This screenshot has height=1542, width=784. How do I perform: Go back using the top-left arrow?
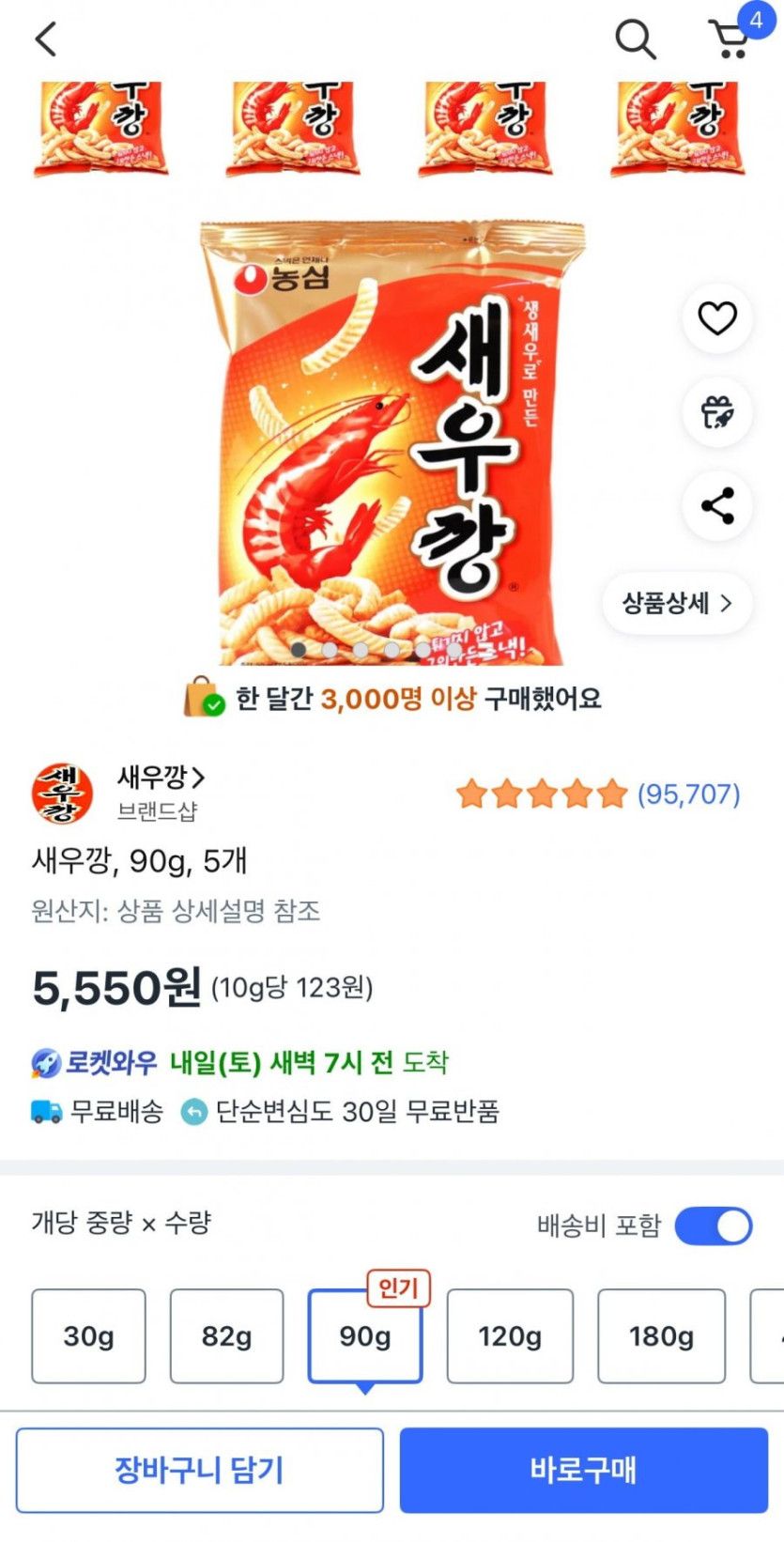pos(45,39)
